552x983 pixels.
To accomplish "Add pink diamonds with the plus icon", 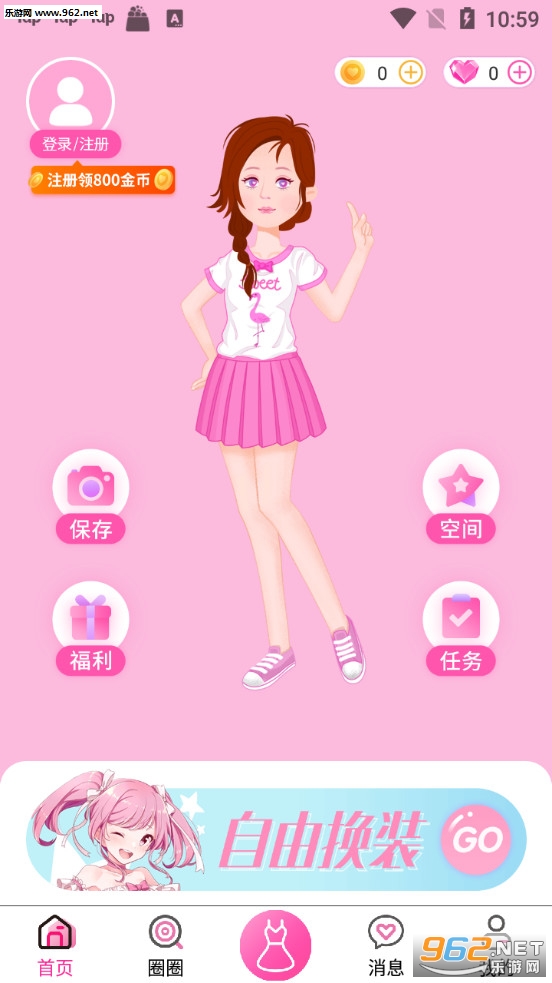I will click(x=520, y=73).
